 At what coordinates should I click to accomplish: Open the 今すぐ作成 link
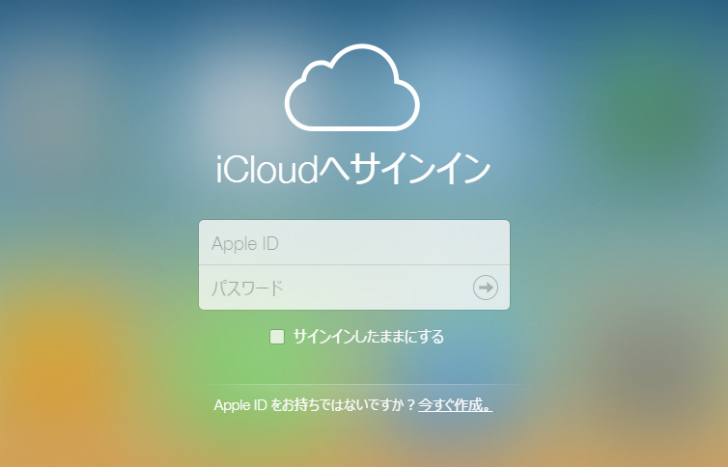click(454, 406)
